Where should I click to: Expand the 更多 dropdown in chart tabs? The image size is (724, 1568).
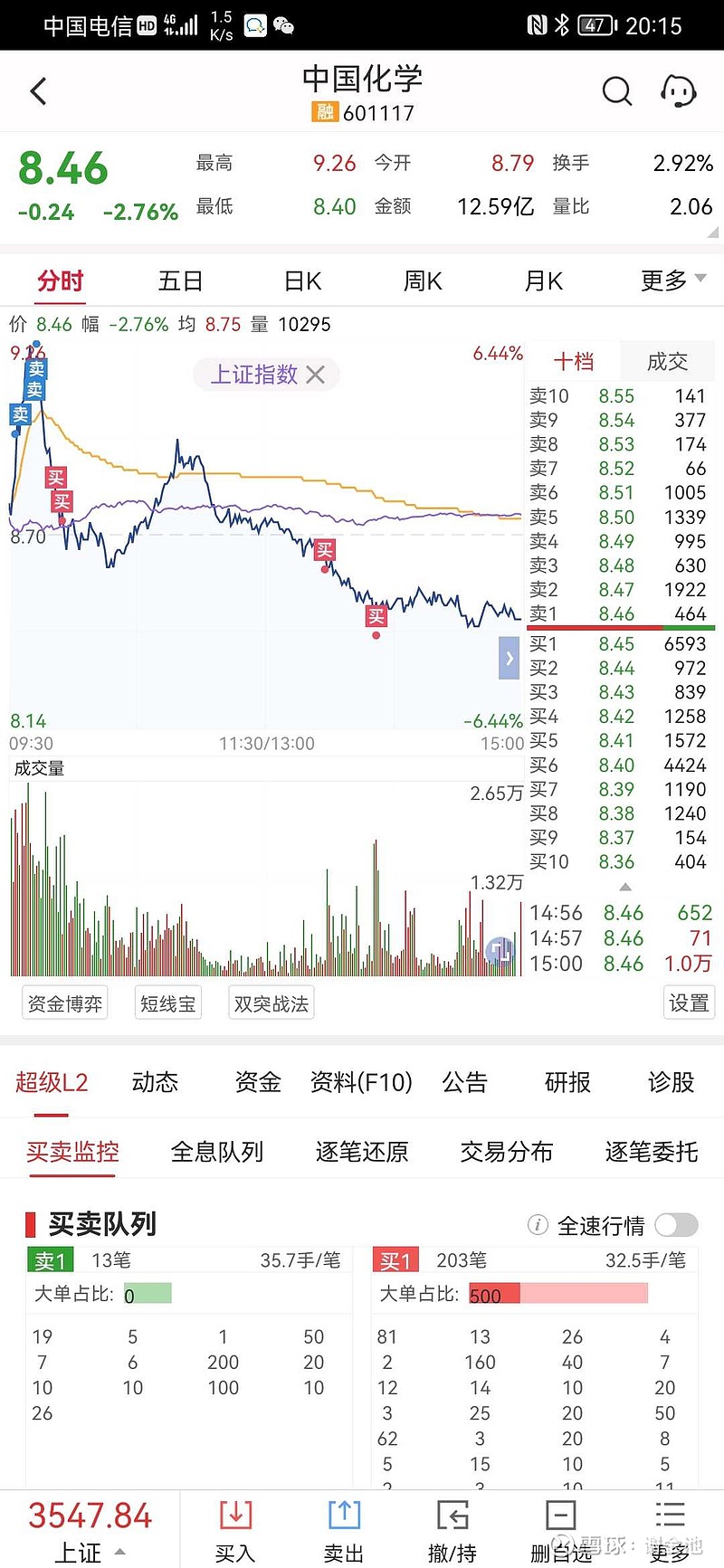(667, 280)
